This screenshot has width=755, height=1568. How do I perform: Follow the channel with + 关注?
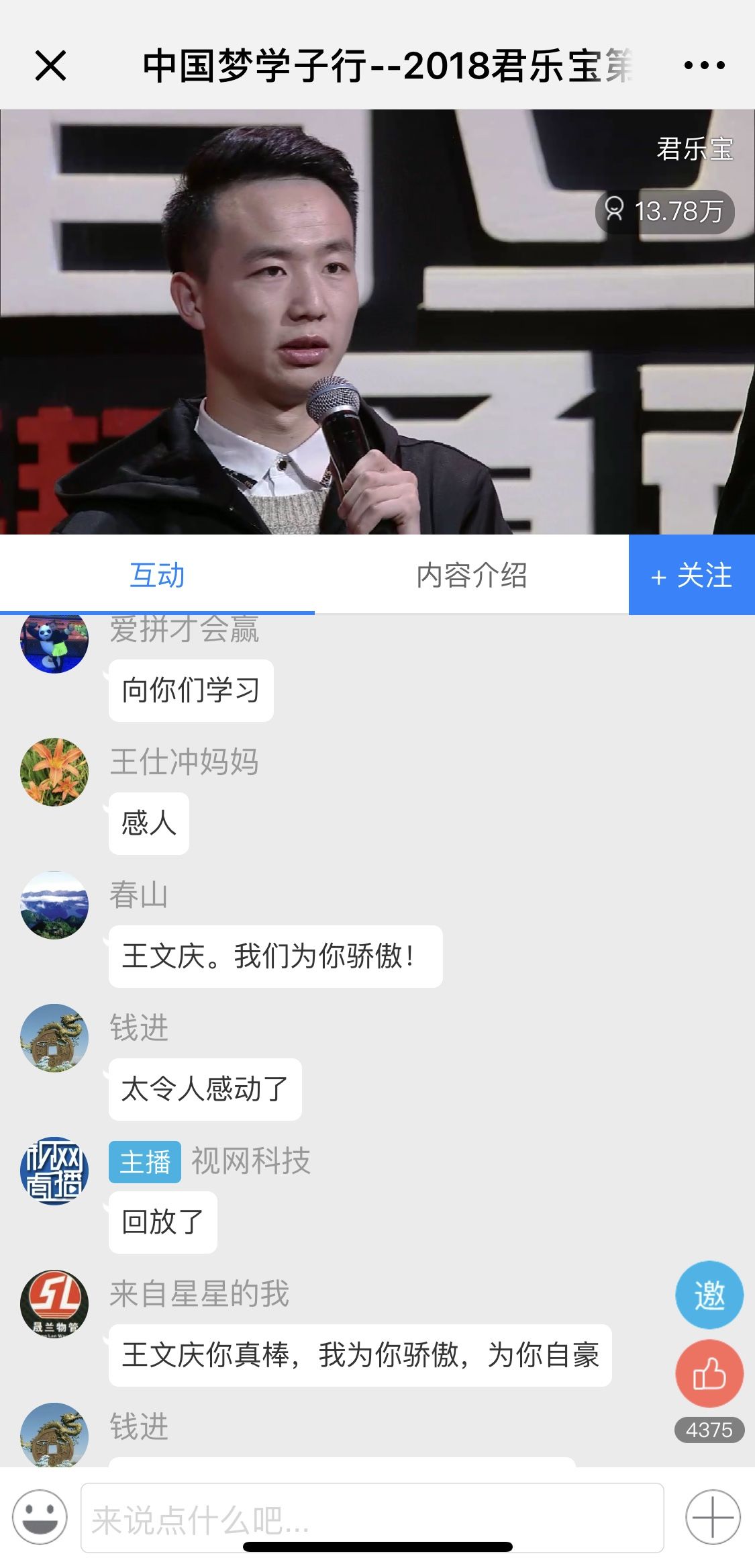(x=691, y=575)
